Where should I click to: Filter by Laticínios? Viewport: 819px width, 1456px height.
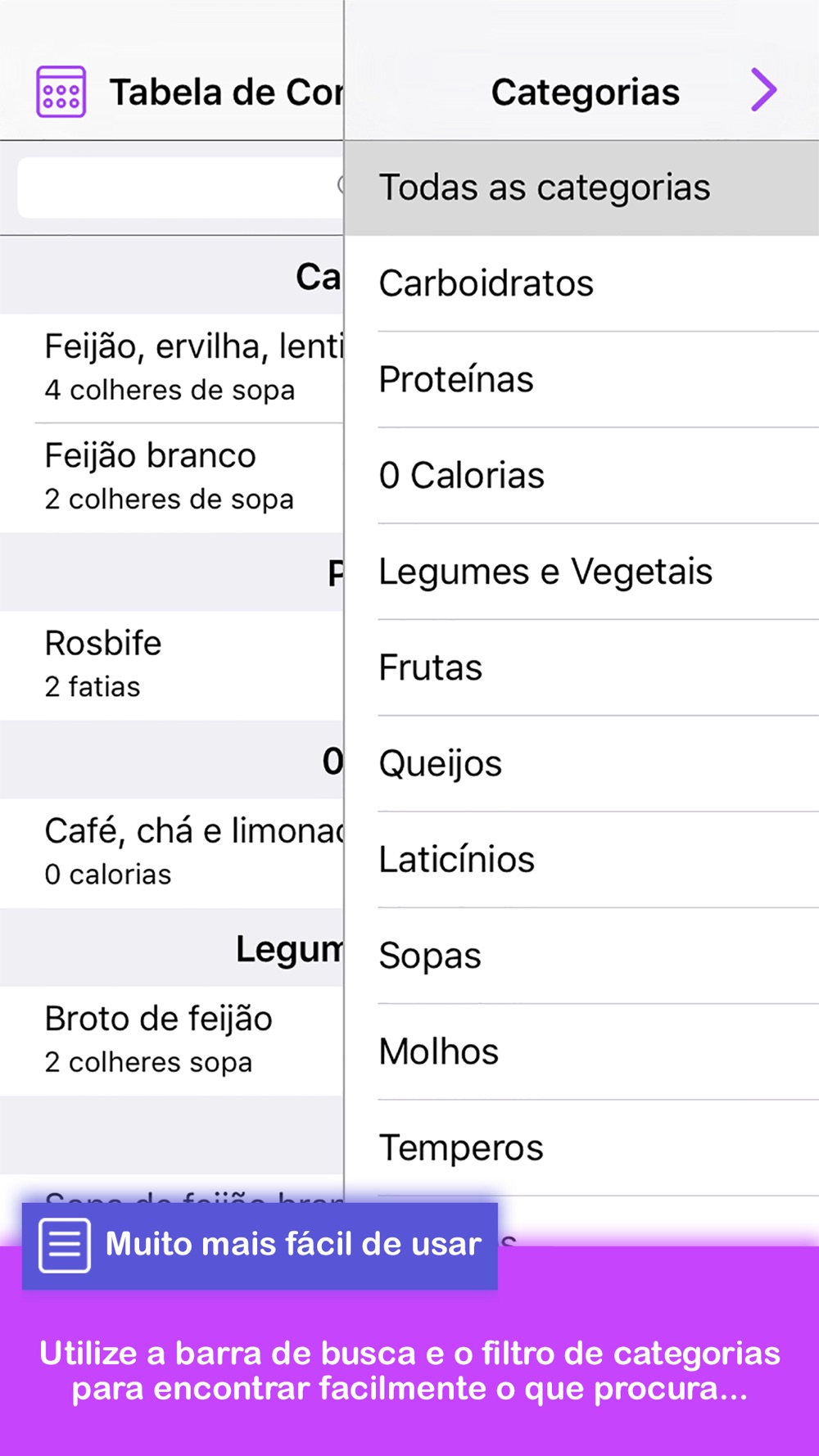tap(581, 860)
